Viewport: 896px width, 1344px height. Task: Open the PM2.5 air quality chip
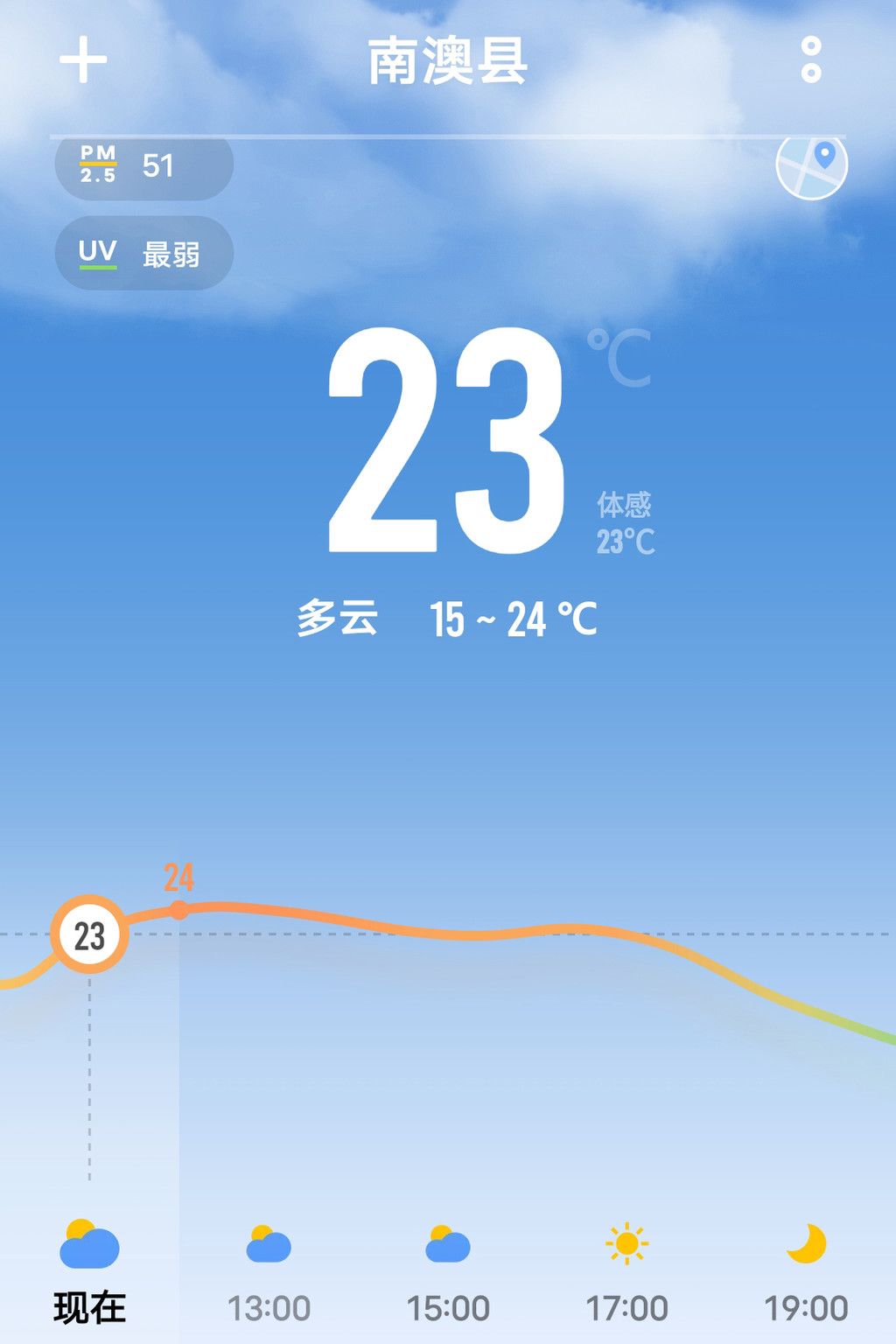point(143,166)
